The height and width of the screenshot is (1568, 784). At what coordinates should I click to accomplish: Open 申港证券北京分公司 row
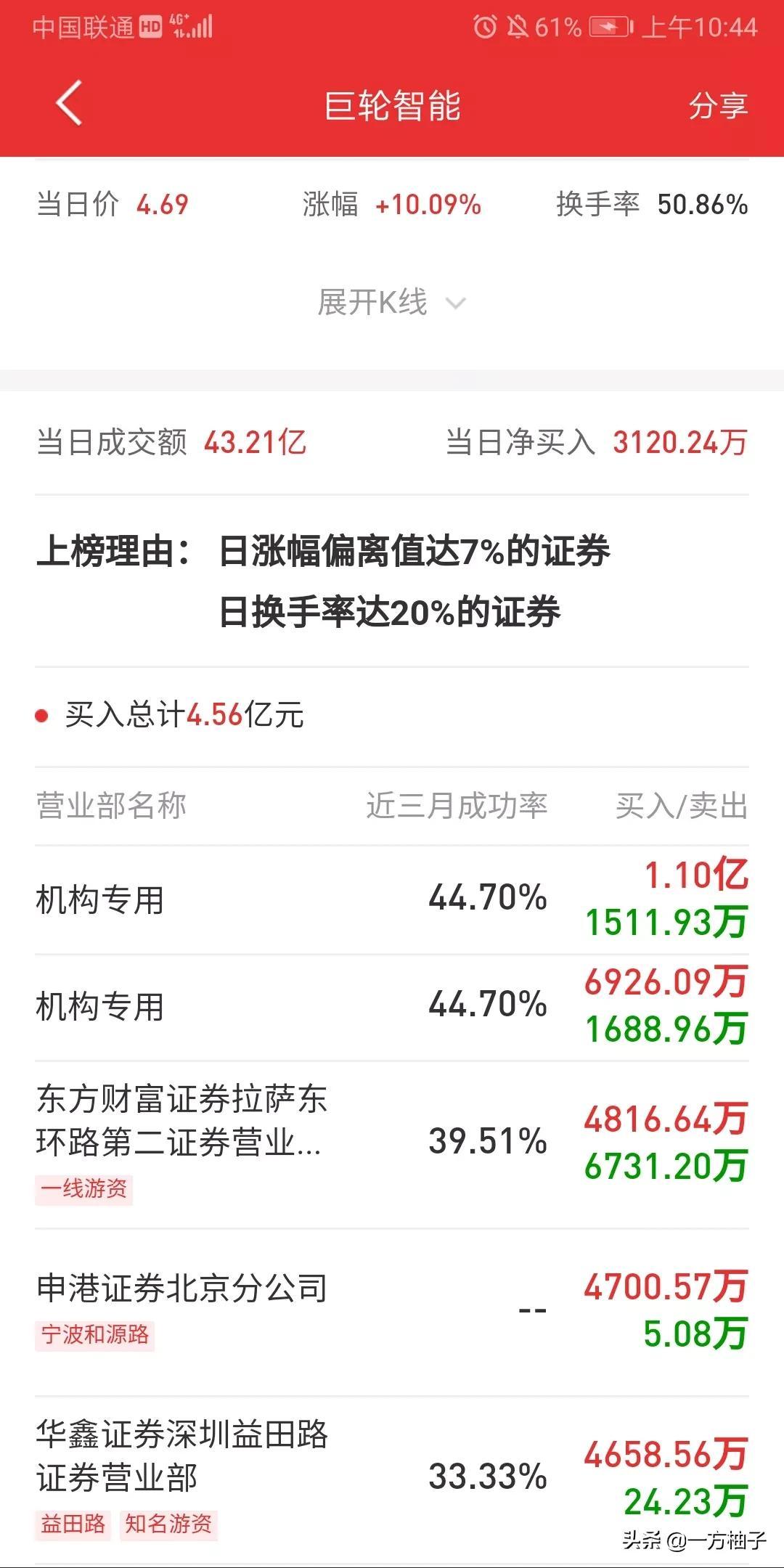tap(392, 1312)
